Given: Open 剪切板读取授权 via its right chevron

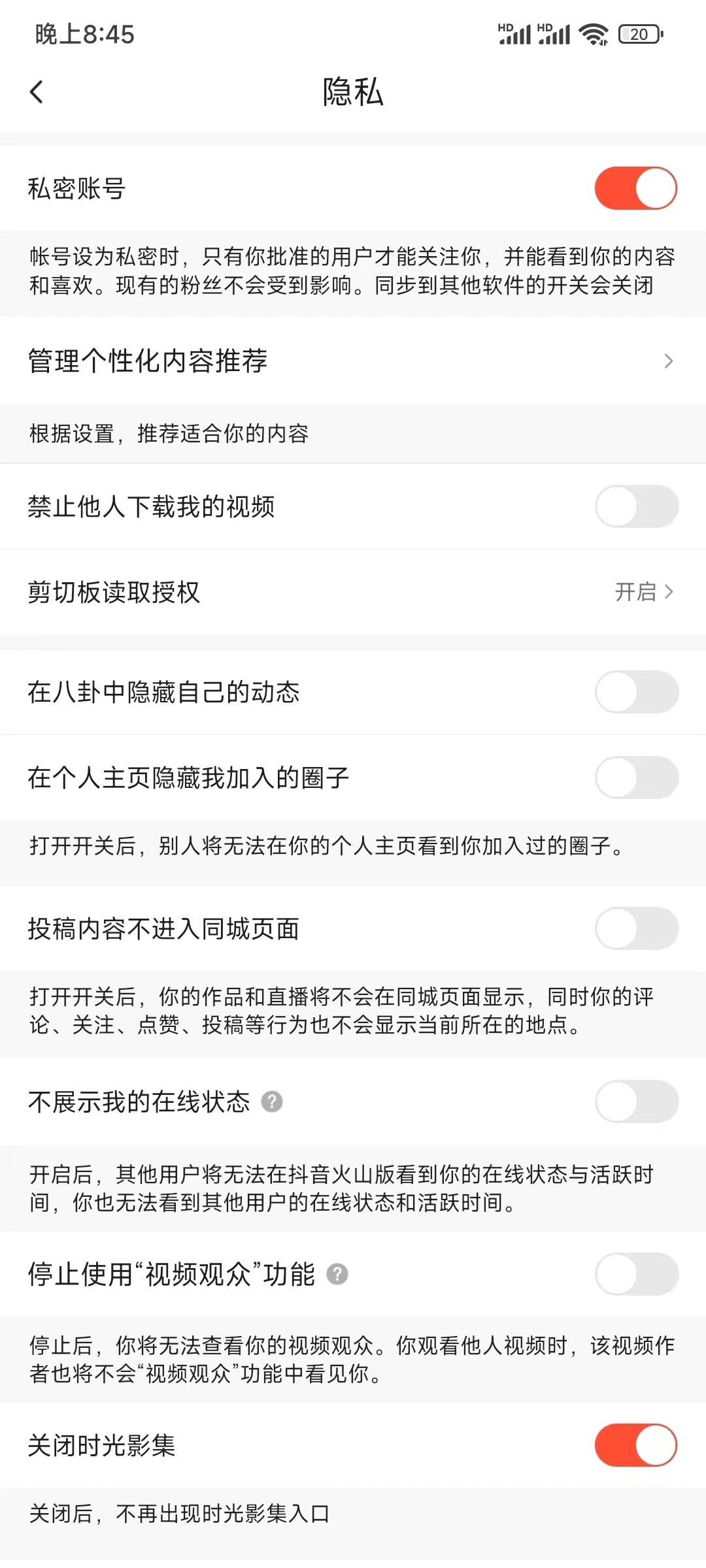Looking at the screenshot, I should (x=668, y=592).
